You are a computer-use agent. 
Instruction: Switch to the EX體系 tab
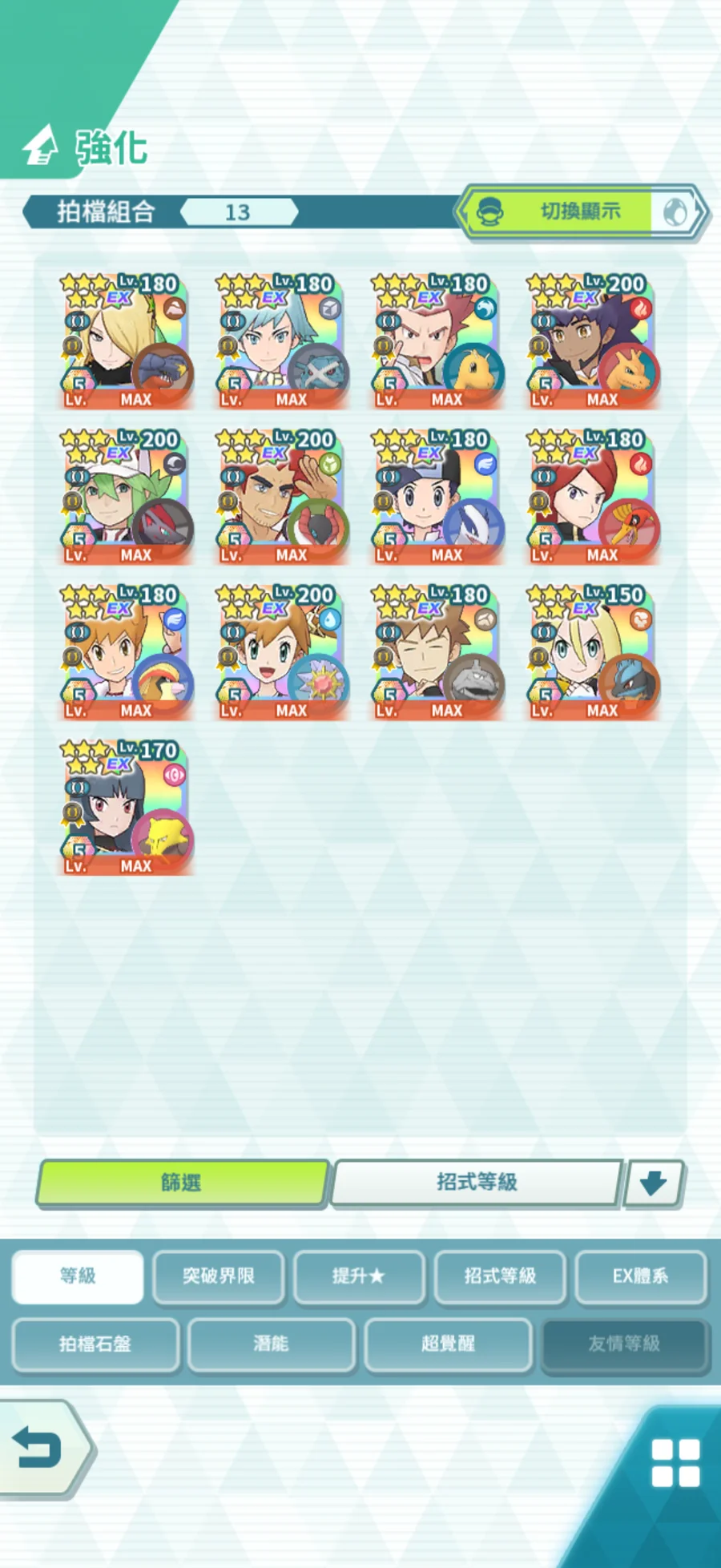click(x=640, y=1276)
